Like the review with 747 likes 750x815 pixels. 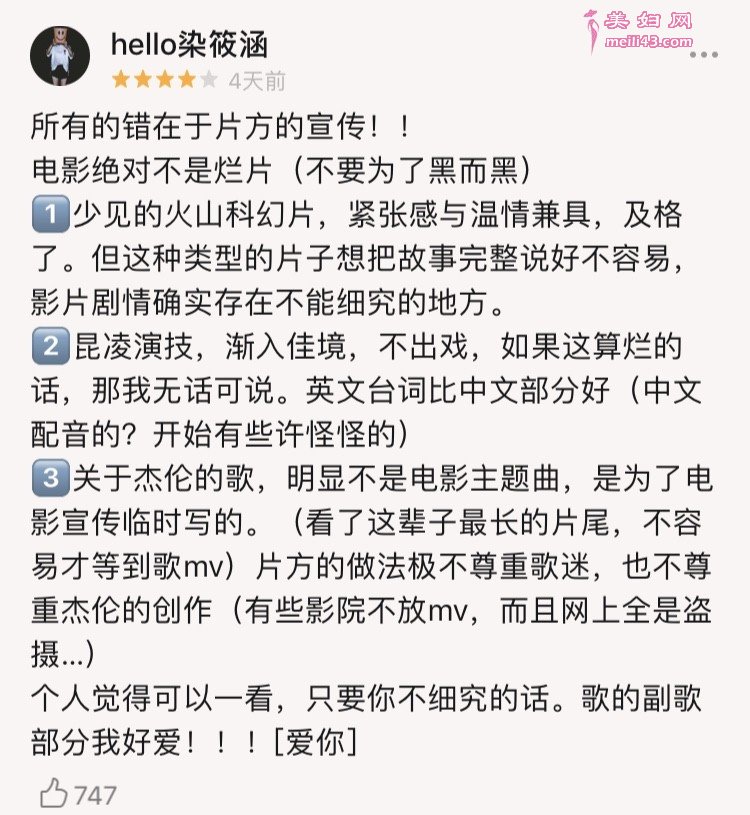(54, 795)
